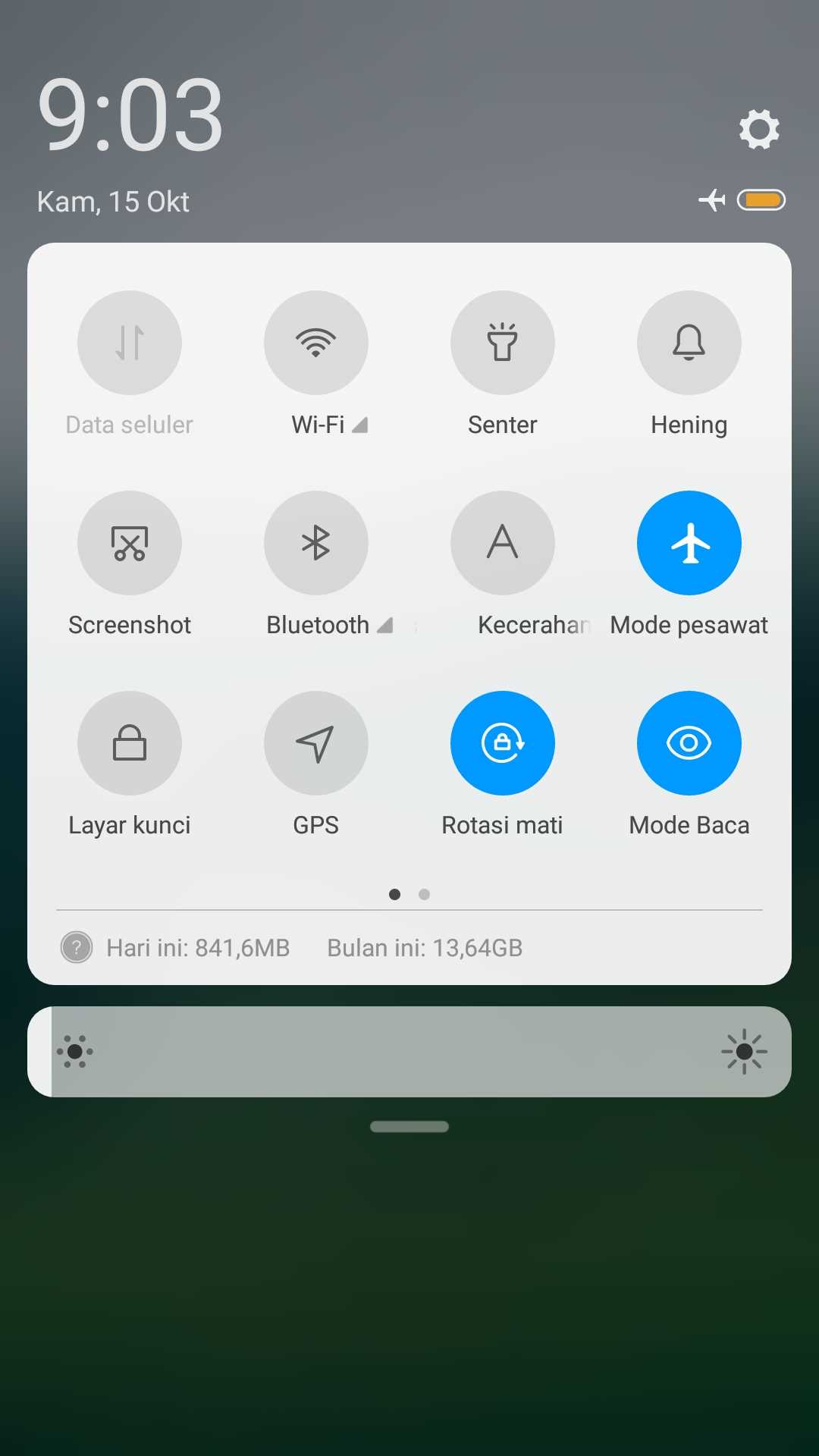
Task: Select the first page indicator dot
Action: pyautogui.click(x=395, y=894)
